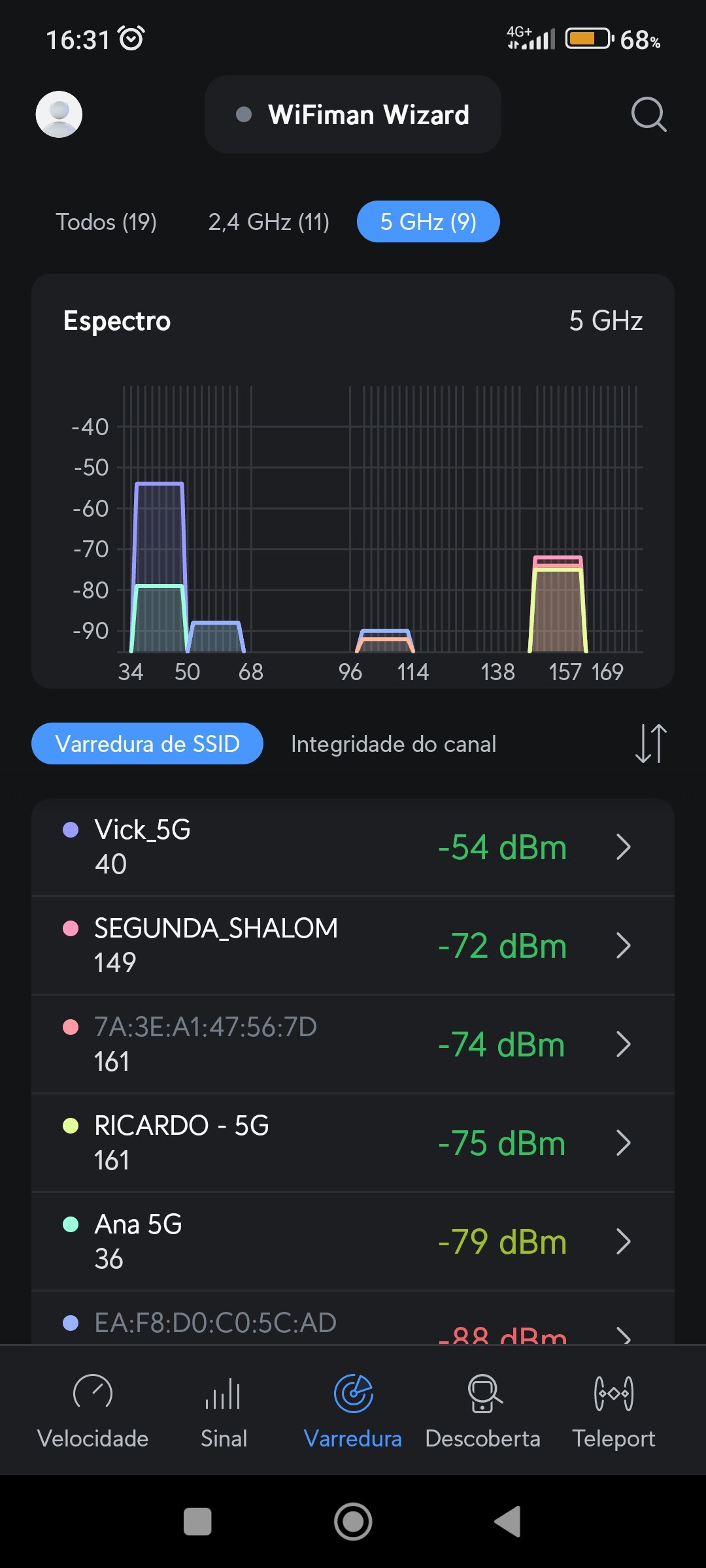This screenshot has width=706, height=1568.
Task: Open the Descoberta tab
Action: coord(483,1411)
